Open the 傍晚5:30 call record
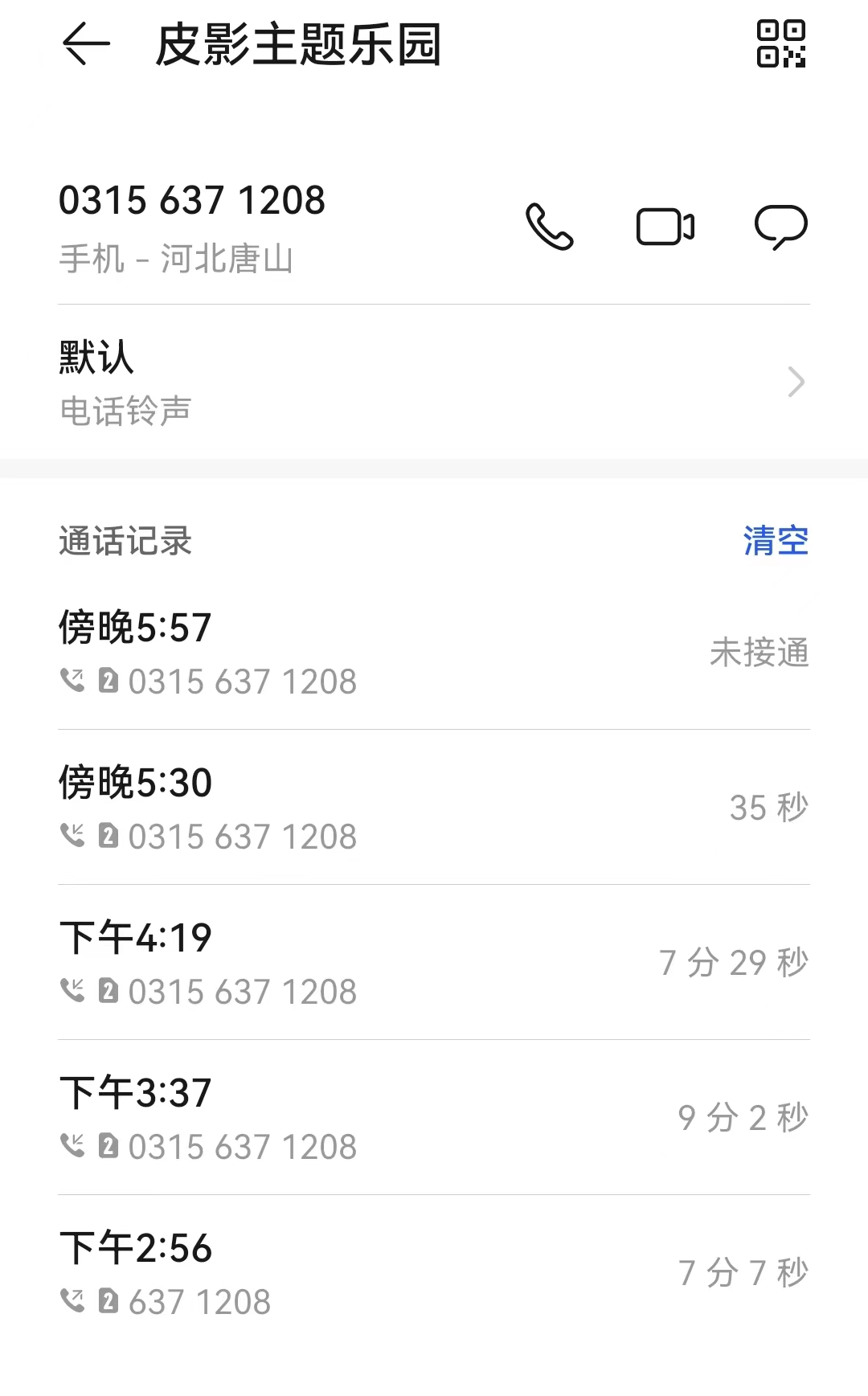 pyautogui.click(x=434, y=808)
